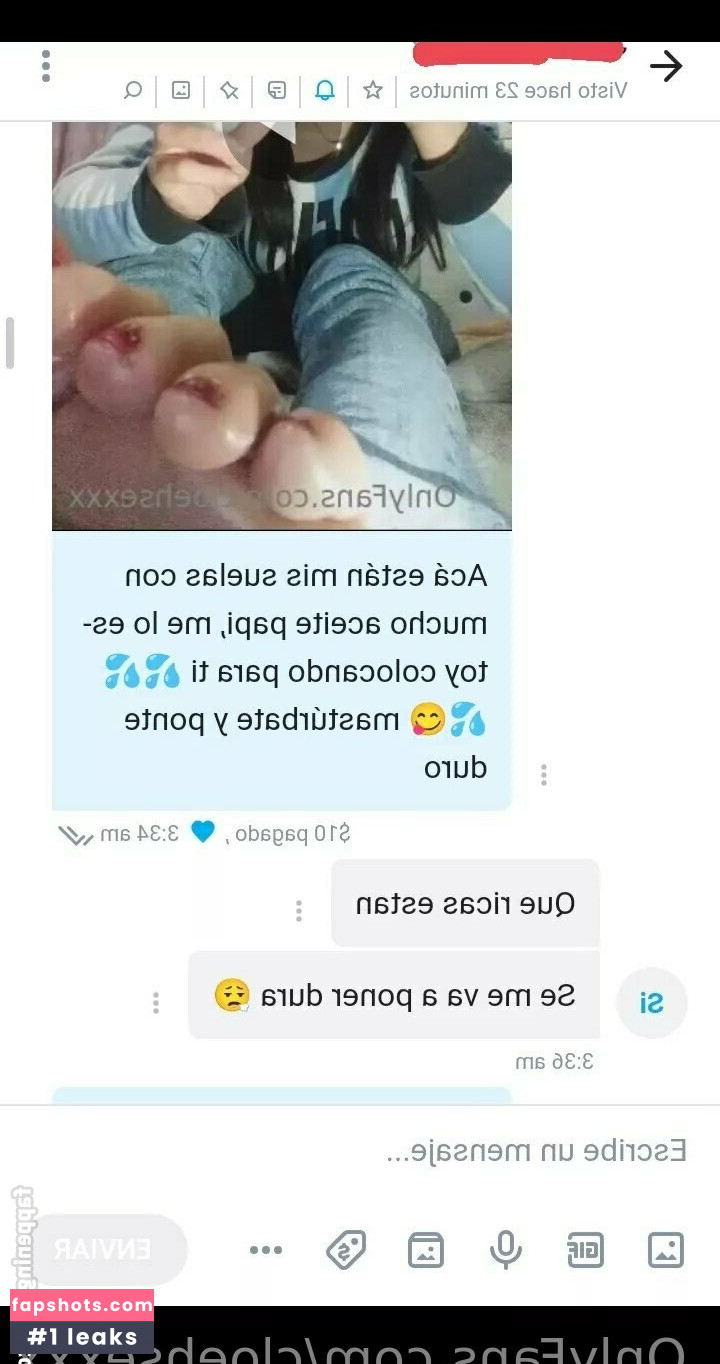Open options for 'Que ricas estan' message
720x1364 pixels.
click(x=298, y=911)
